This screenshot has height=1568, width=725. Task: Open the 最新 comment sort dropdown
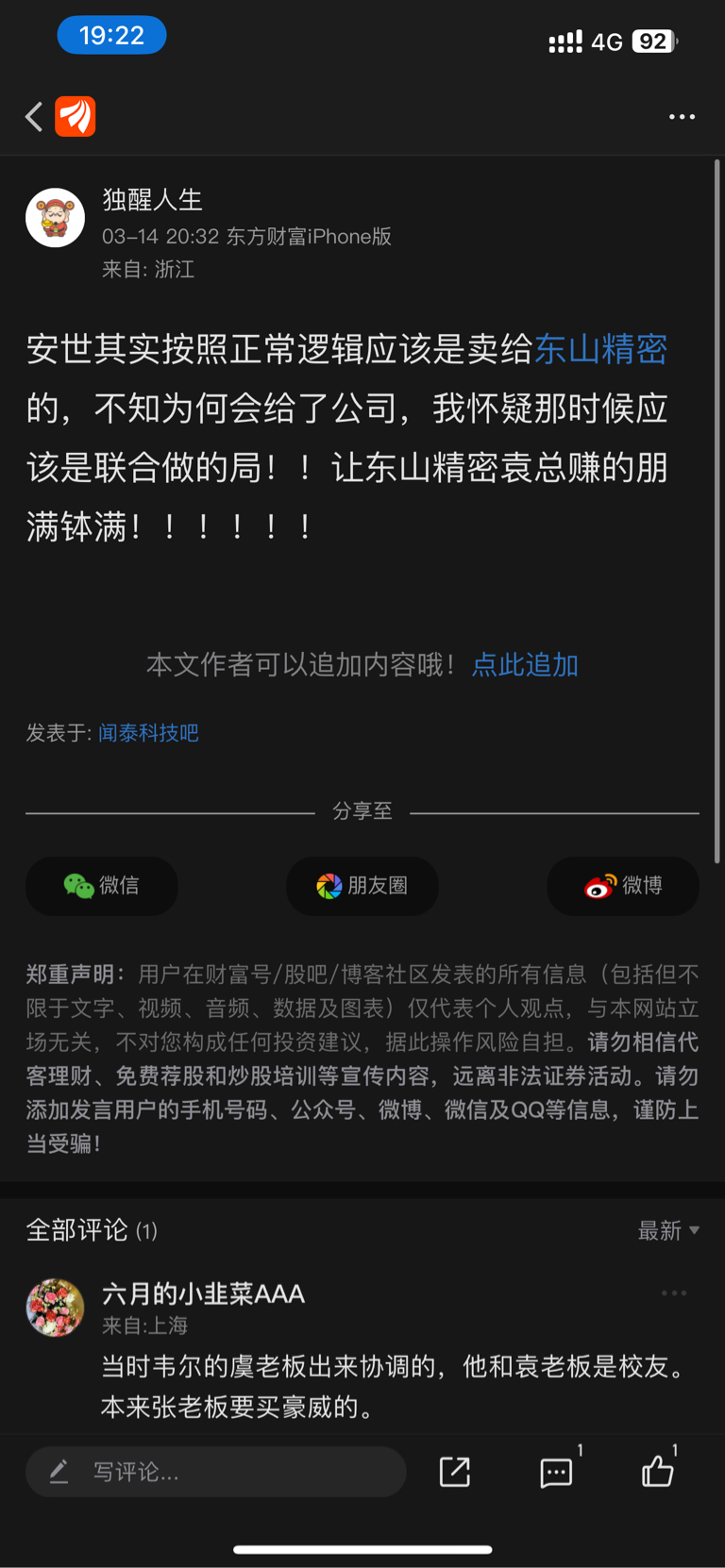[x=668, y=1231]
